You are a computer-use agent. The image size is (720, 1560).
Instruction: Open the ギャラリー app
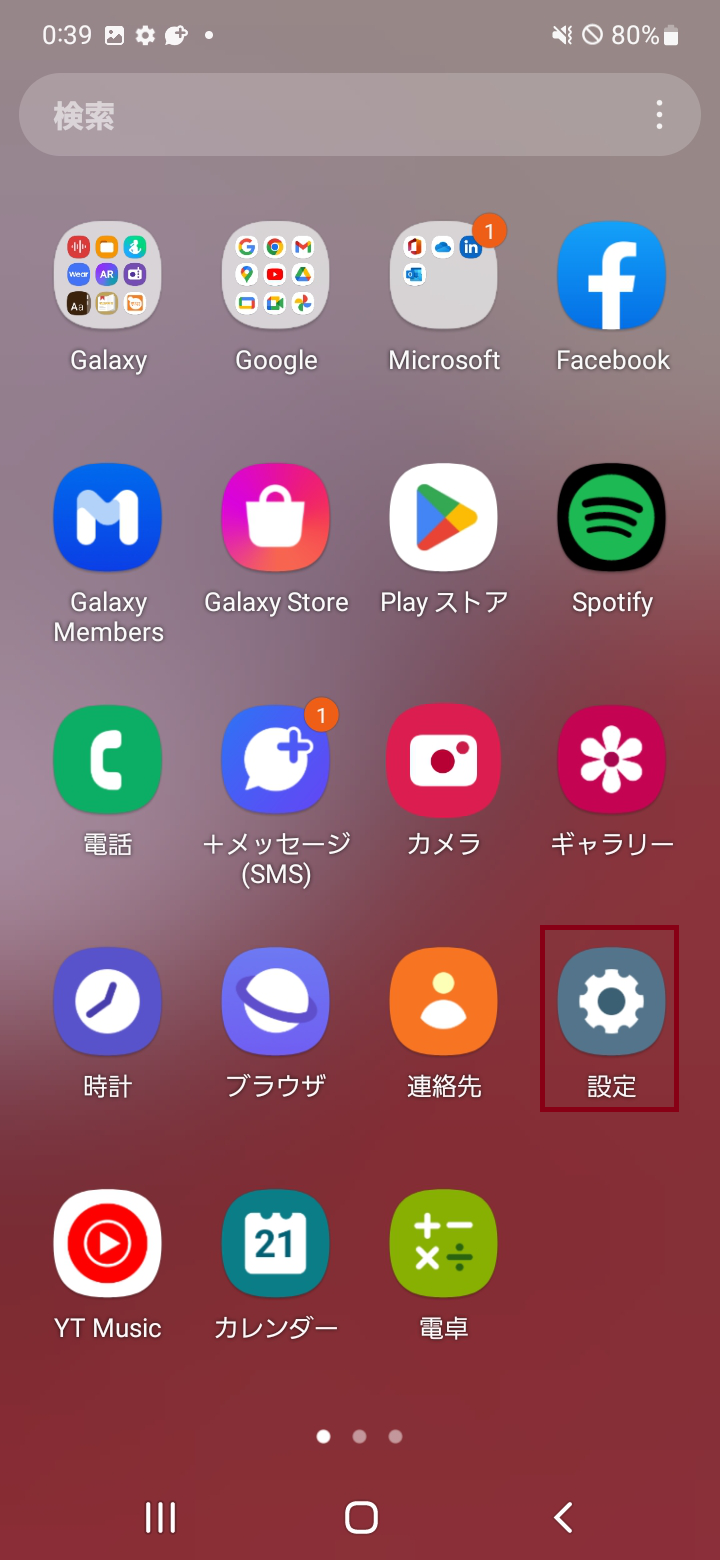pos(611,760)
